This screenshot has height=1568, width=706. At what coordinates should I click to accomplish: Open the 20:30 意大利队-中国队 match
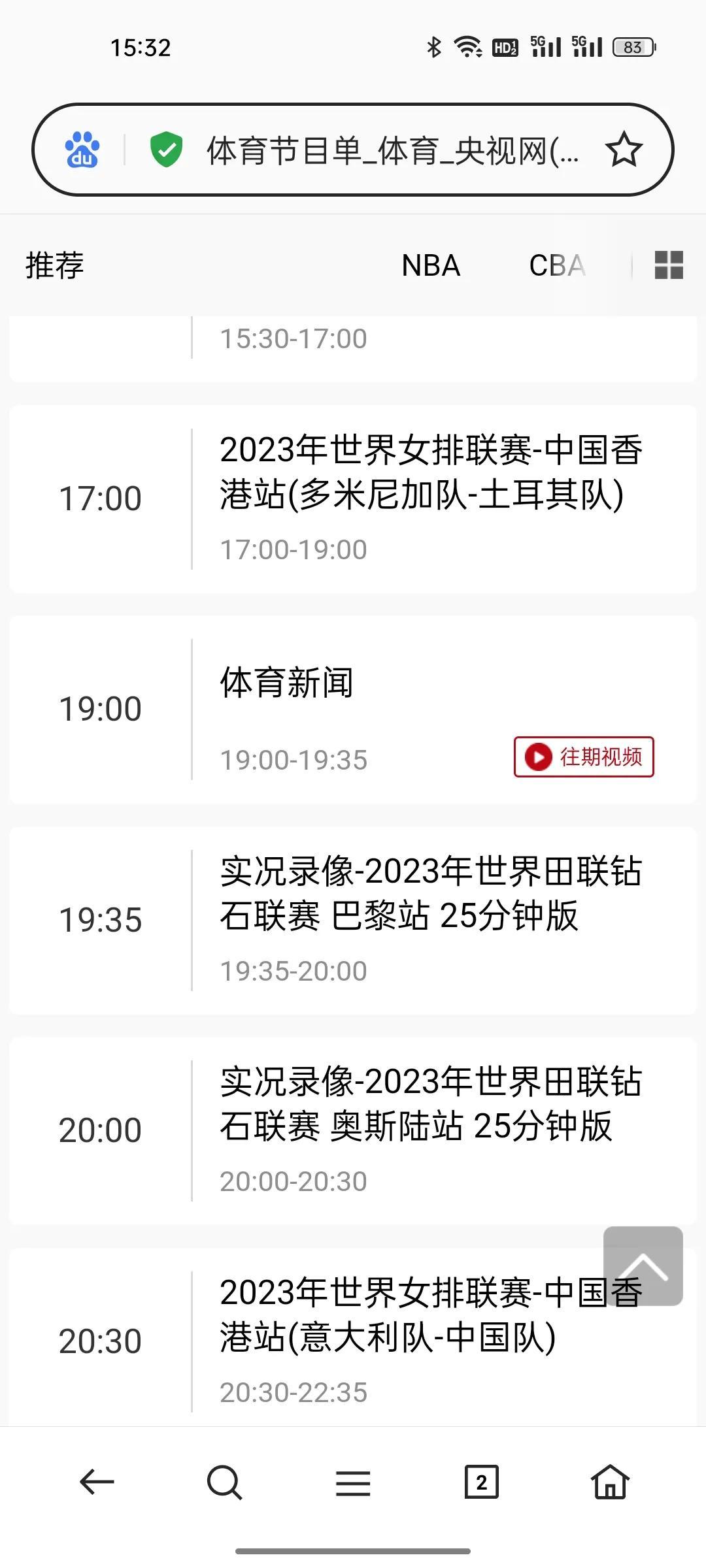pos(353,1338)
